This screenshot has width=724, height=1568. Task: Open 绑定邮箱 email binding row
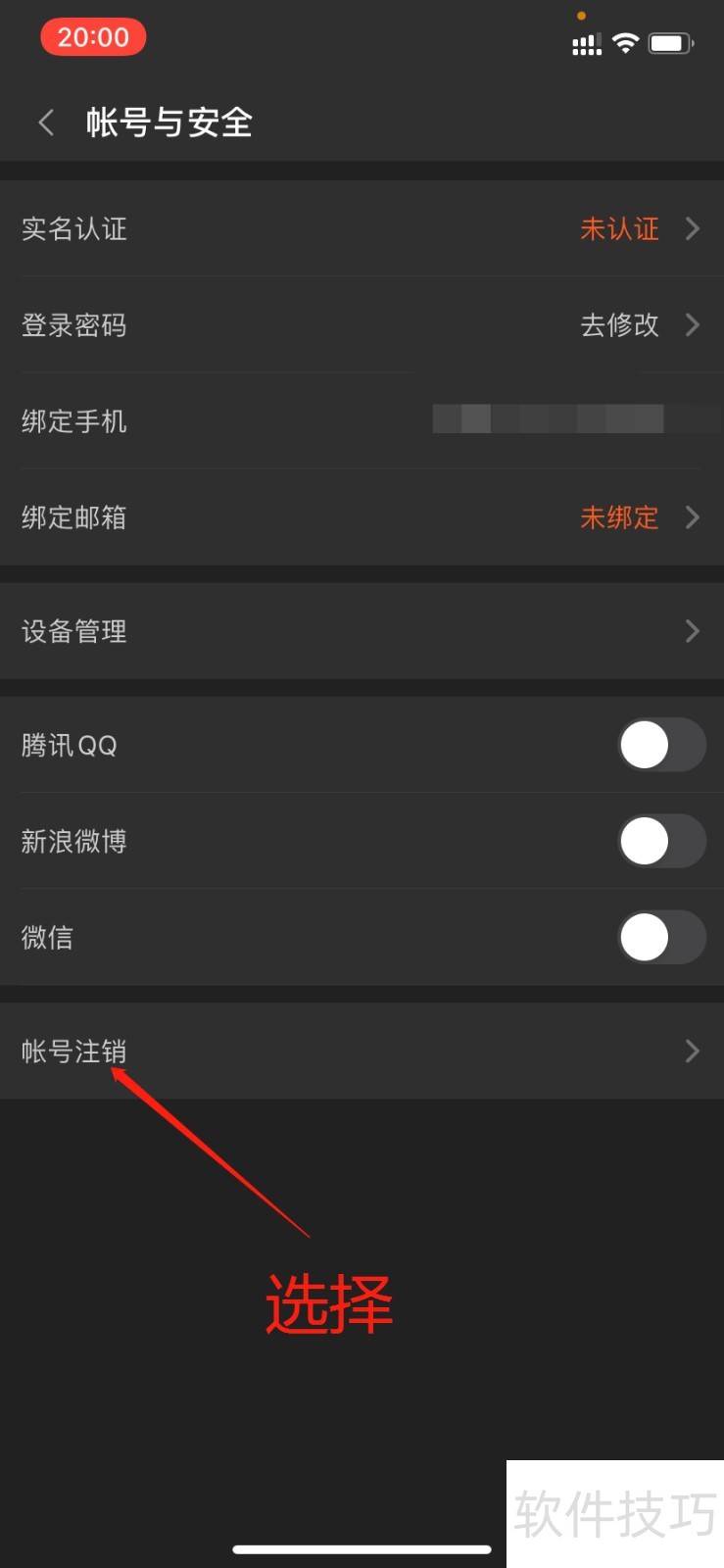362,516
